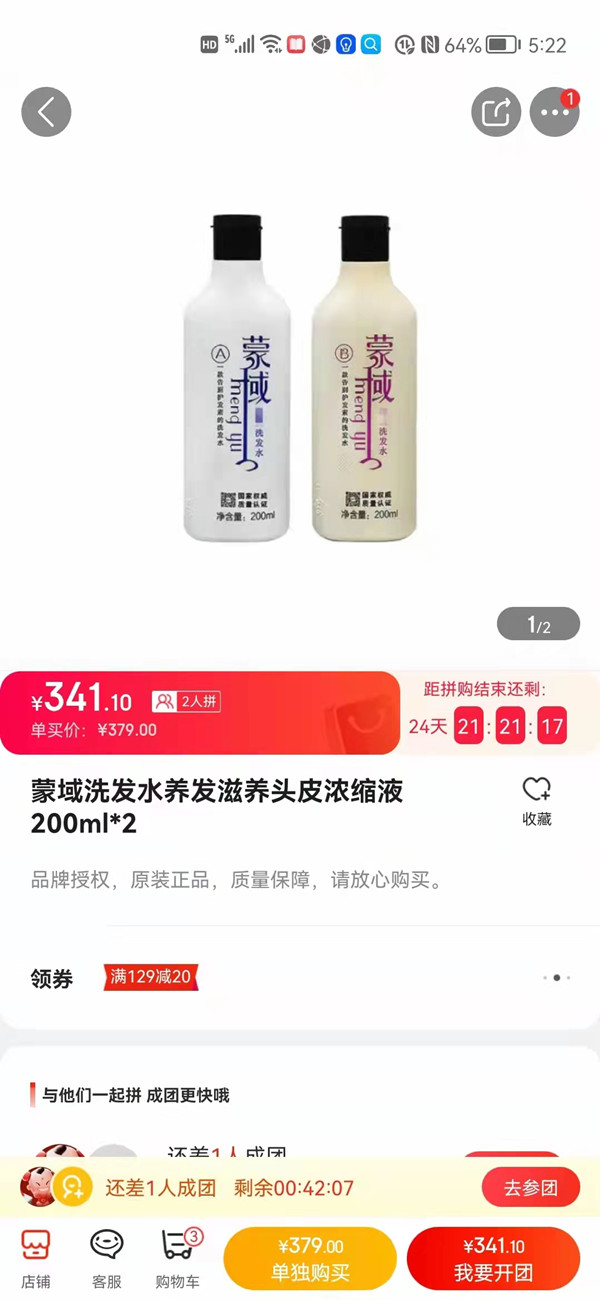
Task: Join the group via 去参团
Action: [530, 1188]
